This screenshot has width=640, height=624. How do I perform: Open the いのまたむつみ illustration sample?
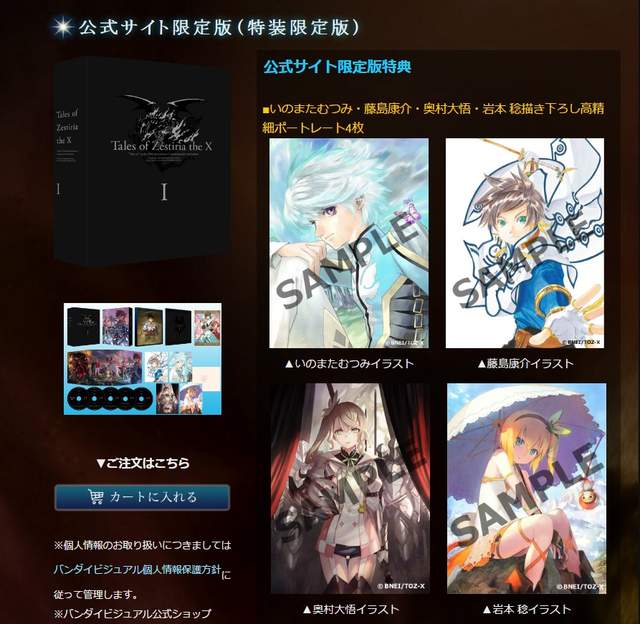point(349,243)
